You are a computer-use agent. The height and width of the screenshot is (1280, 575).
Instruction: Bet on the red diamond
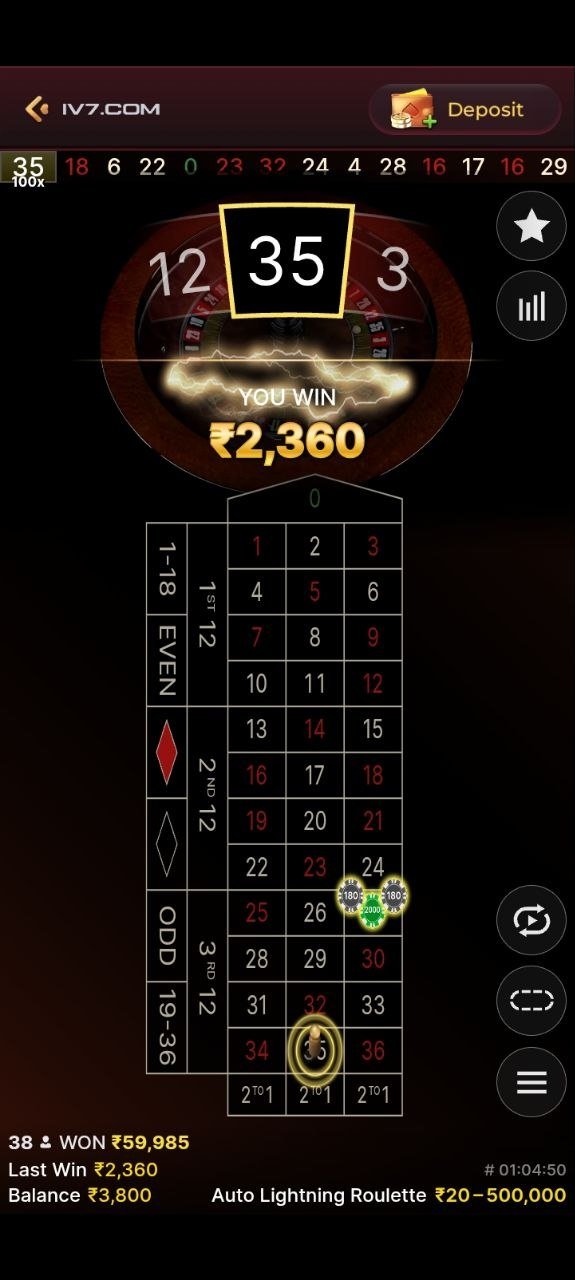click(167, 753)
